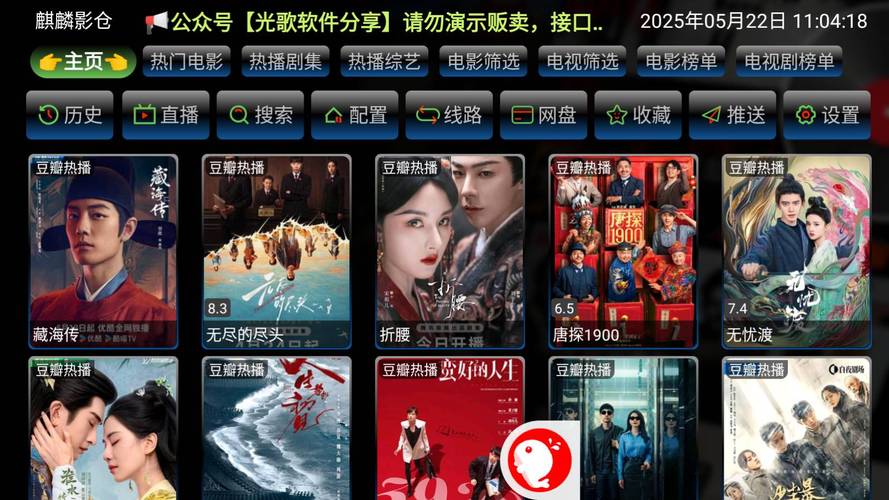Screen dimensions: 889x500
Task: Open the 唐探1900 poster card
Action: pos(623,250)
